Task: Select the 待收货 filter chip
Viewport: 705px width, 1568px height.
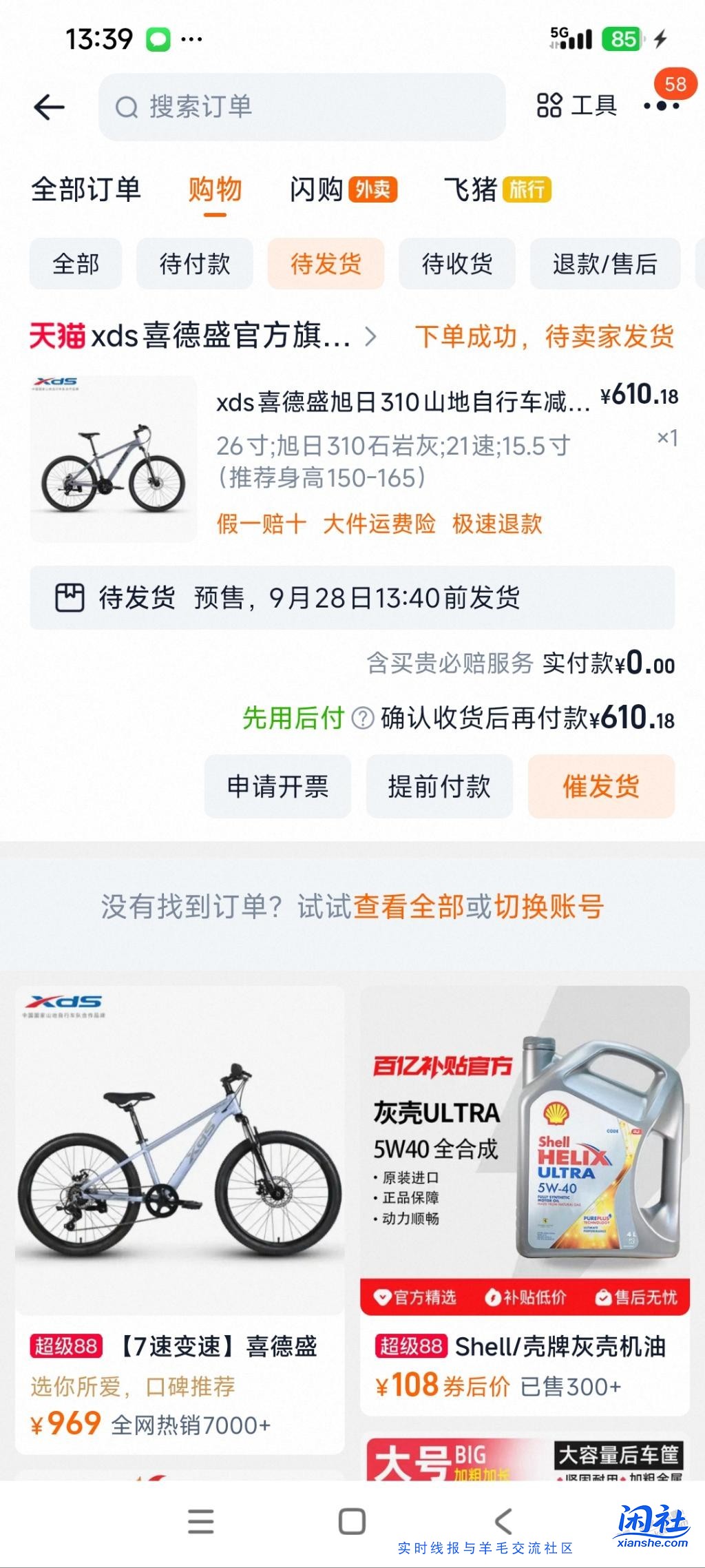Action: pos(457,263)
